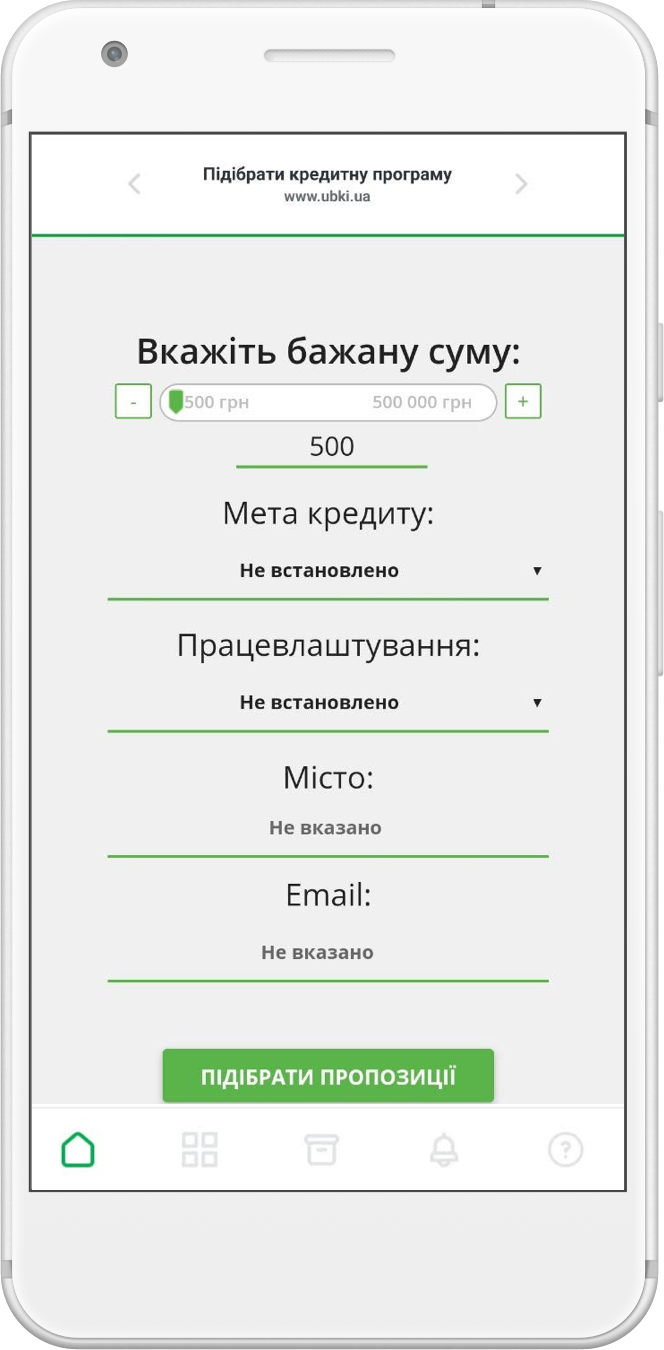Switch to the home tab

coord(78,1150)
